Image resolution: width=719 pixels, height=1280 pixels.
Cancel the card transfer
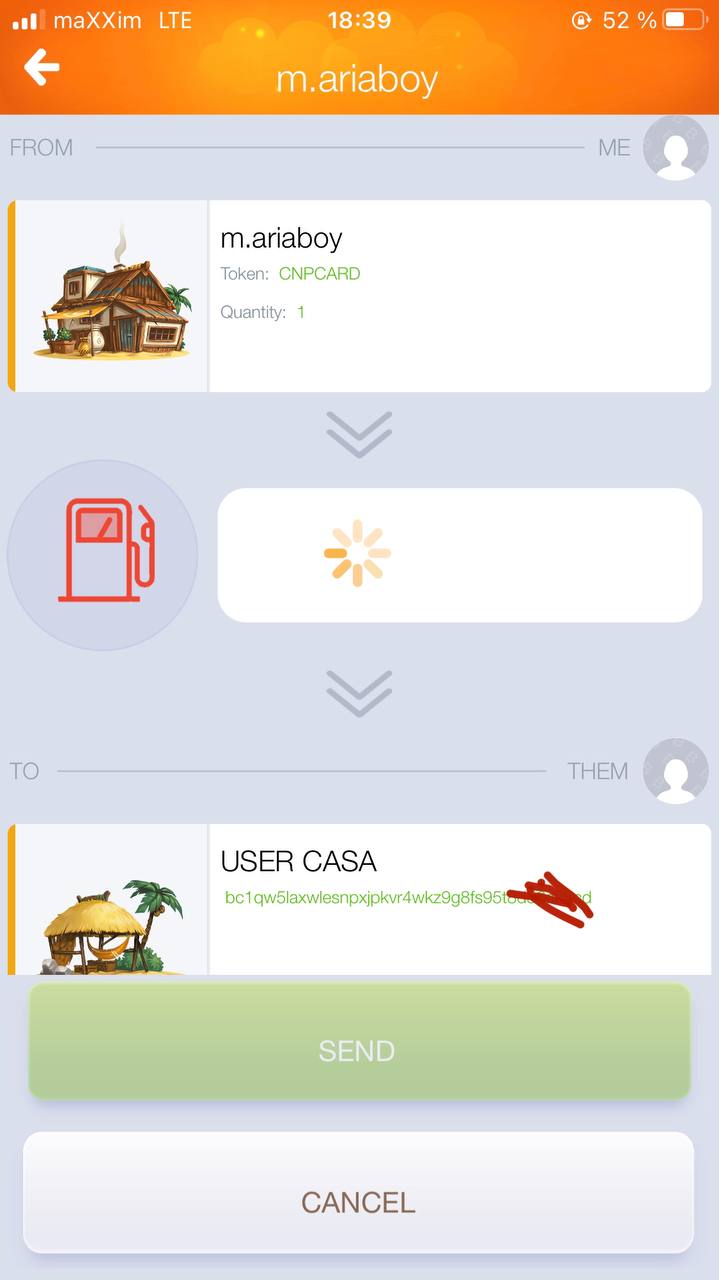pyautogui.click(x=358, y=1192)
